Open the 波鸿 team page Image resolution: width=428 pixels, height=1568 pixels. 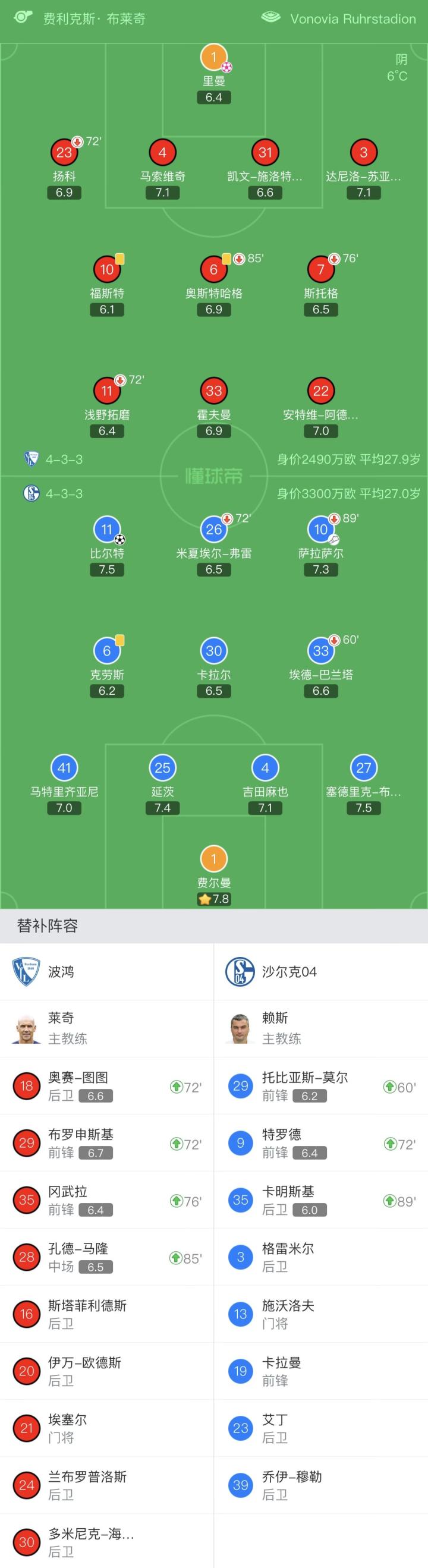click(106, 971)
